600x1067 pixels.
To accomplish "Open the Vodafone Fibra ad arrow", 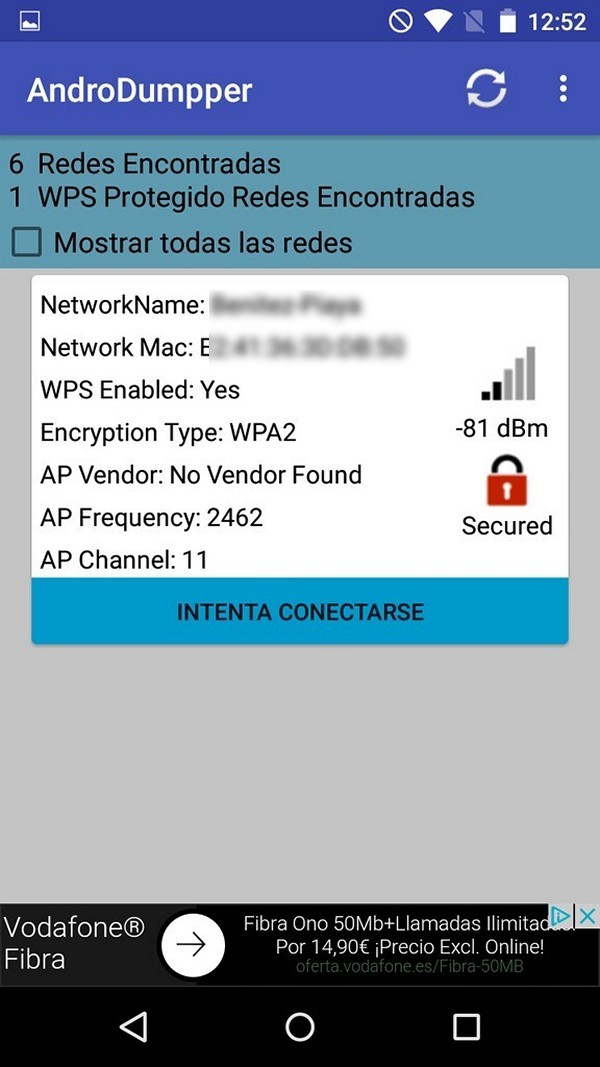I will 194,945.
